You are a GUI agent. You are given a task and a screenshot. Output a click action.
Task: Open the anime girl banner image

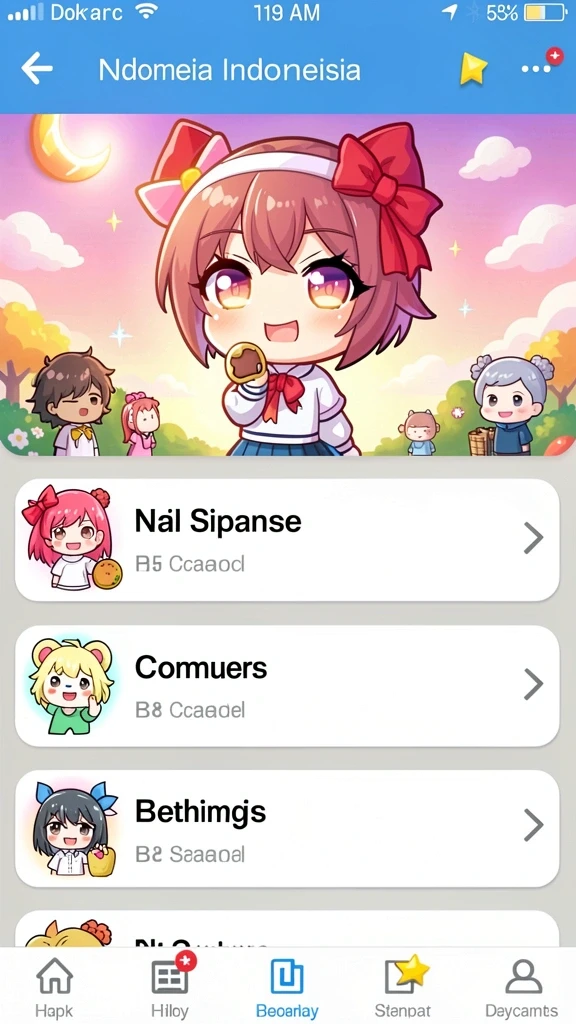click(x=288, y=285)
